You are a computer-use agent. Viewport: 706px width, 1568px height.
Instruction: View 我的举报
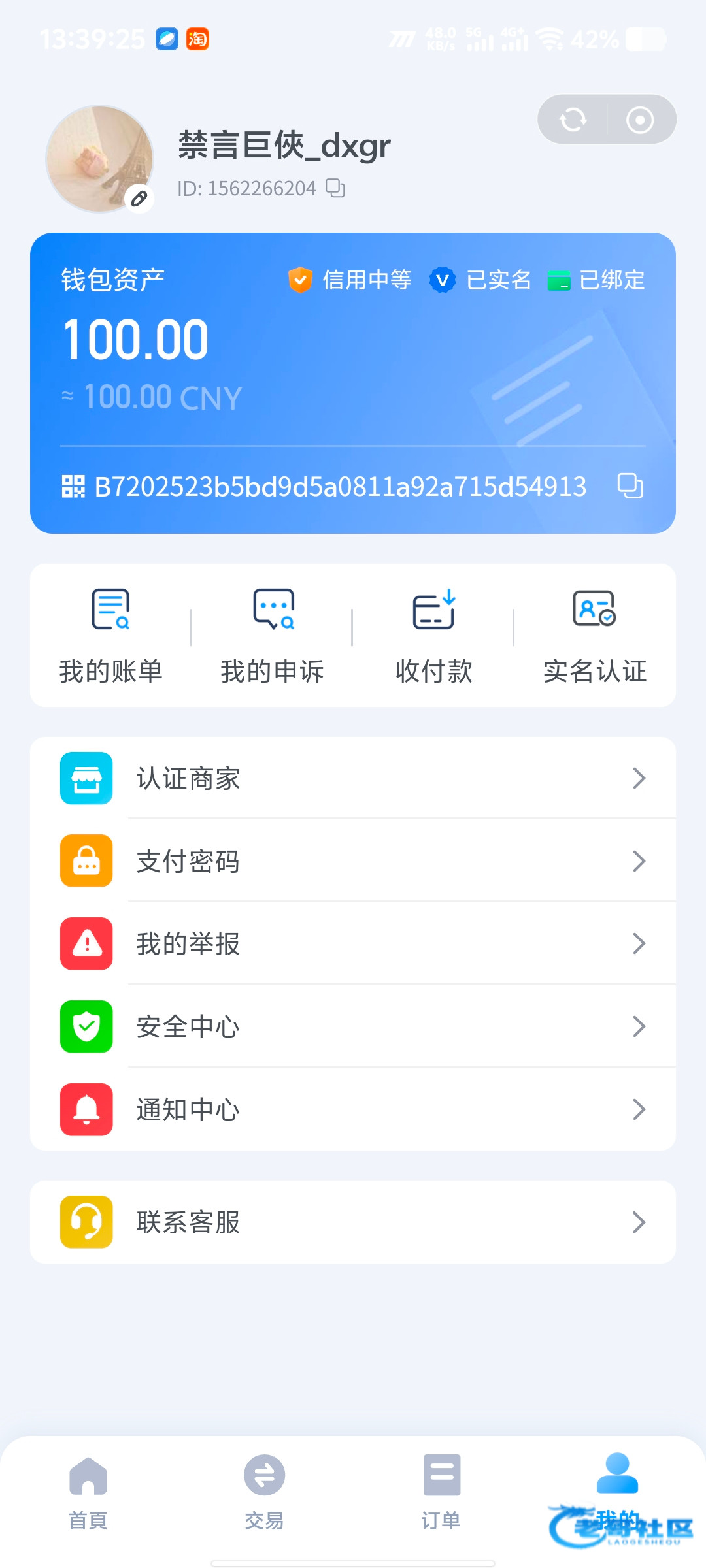point(353,943)
